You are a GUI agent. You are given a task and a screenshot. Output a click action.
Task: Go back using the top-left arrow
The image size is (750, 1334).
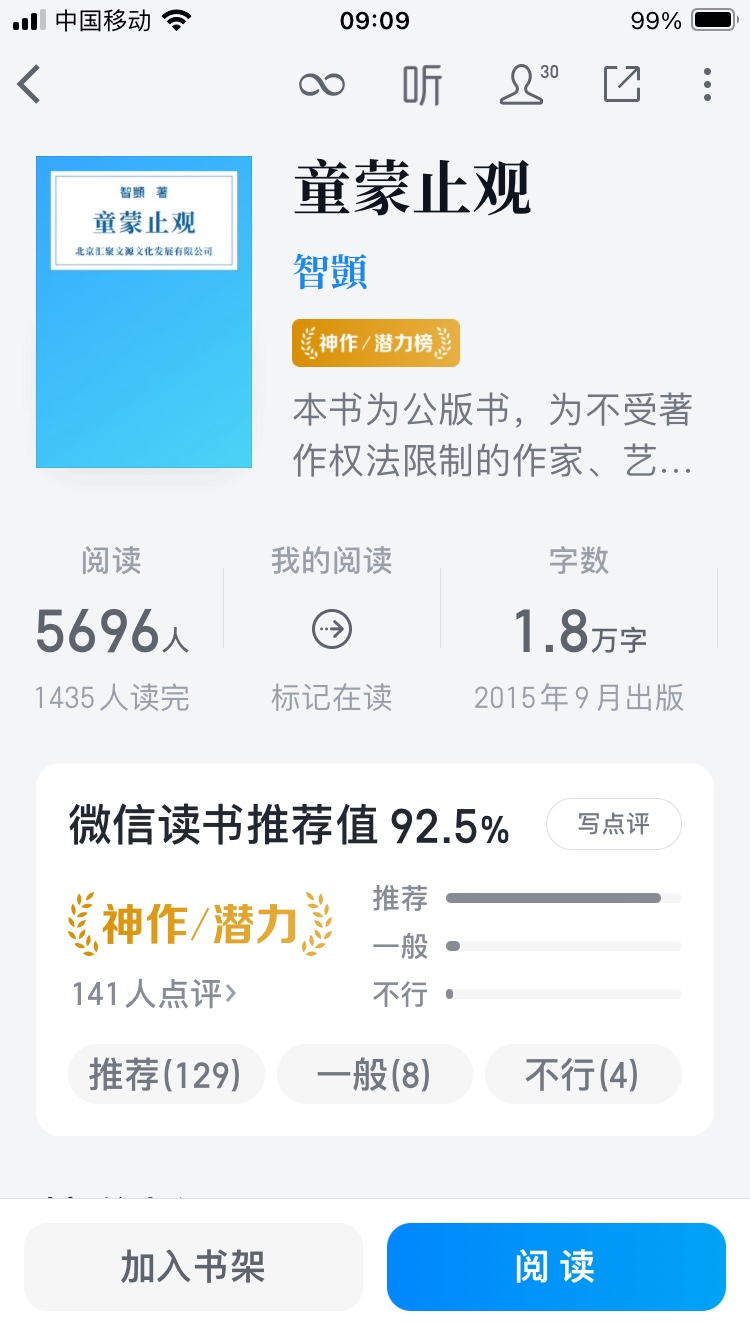(x=30, y=85)
